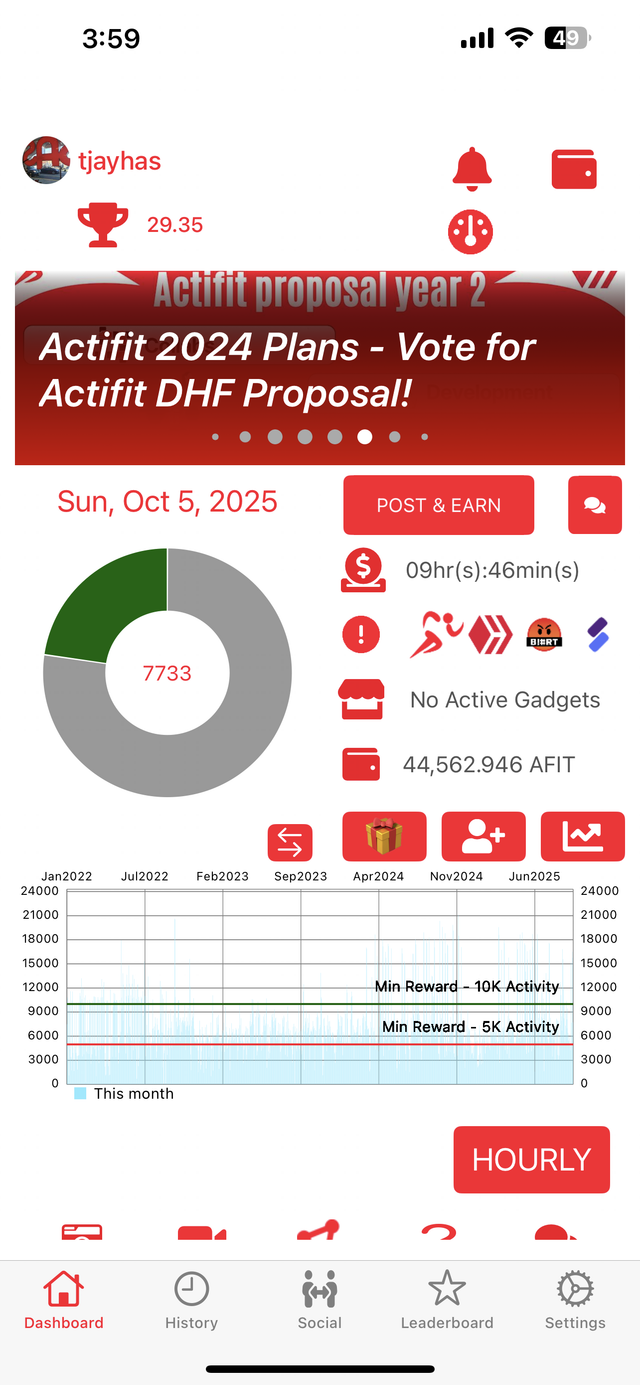This screenshot has height=1385, width=640.
Task: Go to the Settings tab
Action: 575,1301
